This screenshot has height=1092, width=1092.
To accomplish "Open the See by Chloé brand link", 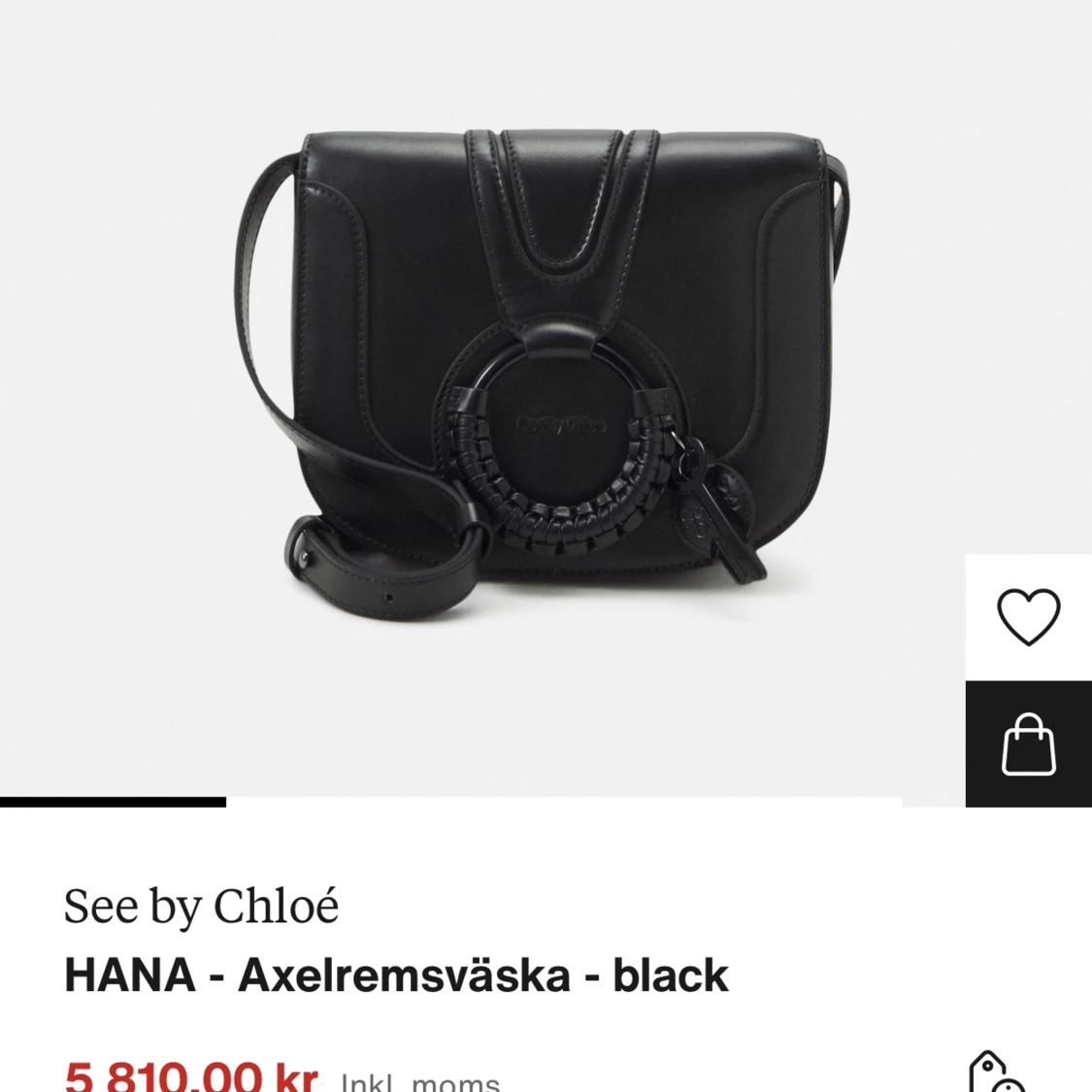I will tap(201, 907).
